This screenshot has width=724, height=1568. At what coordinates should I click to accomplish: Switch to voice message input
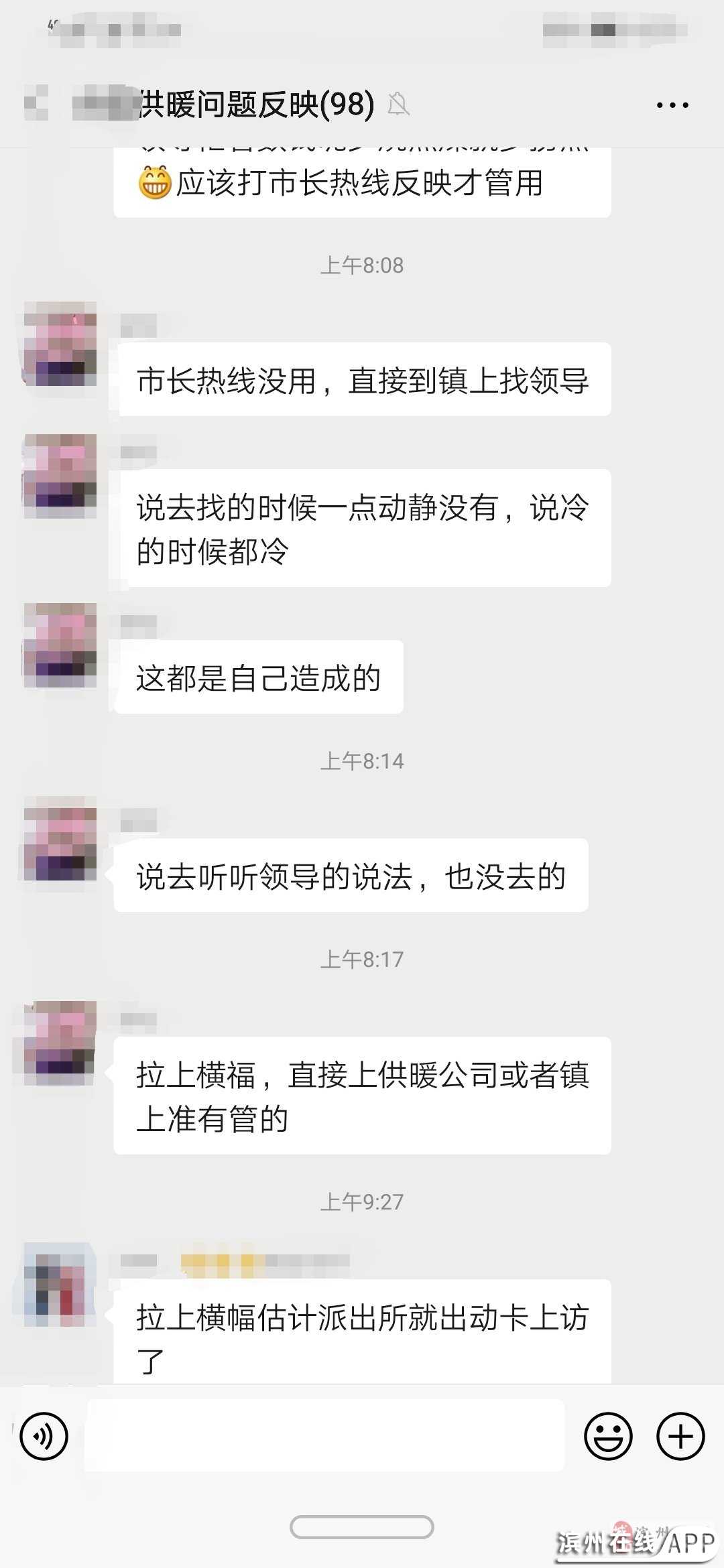click(x=44, y=1436)
